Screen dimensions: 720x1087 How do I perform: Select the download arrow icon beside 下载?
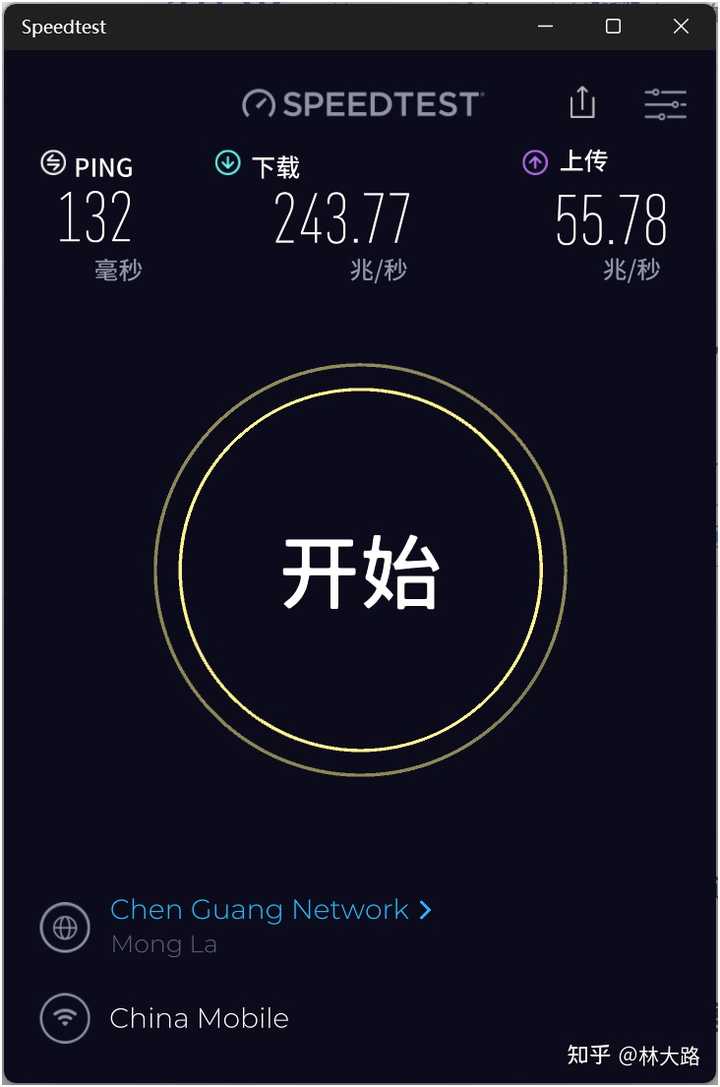[x=227, y=161]
